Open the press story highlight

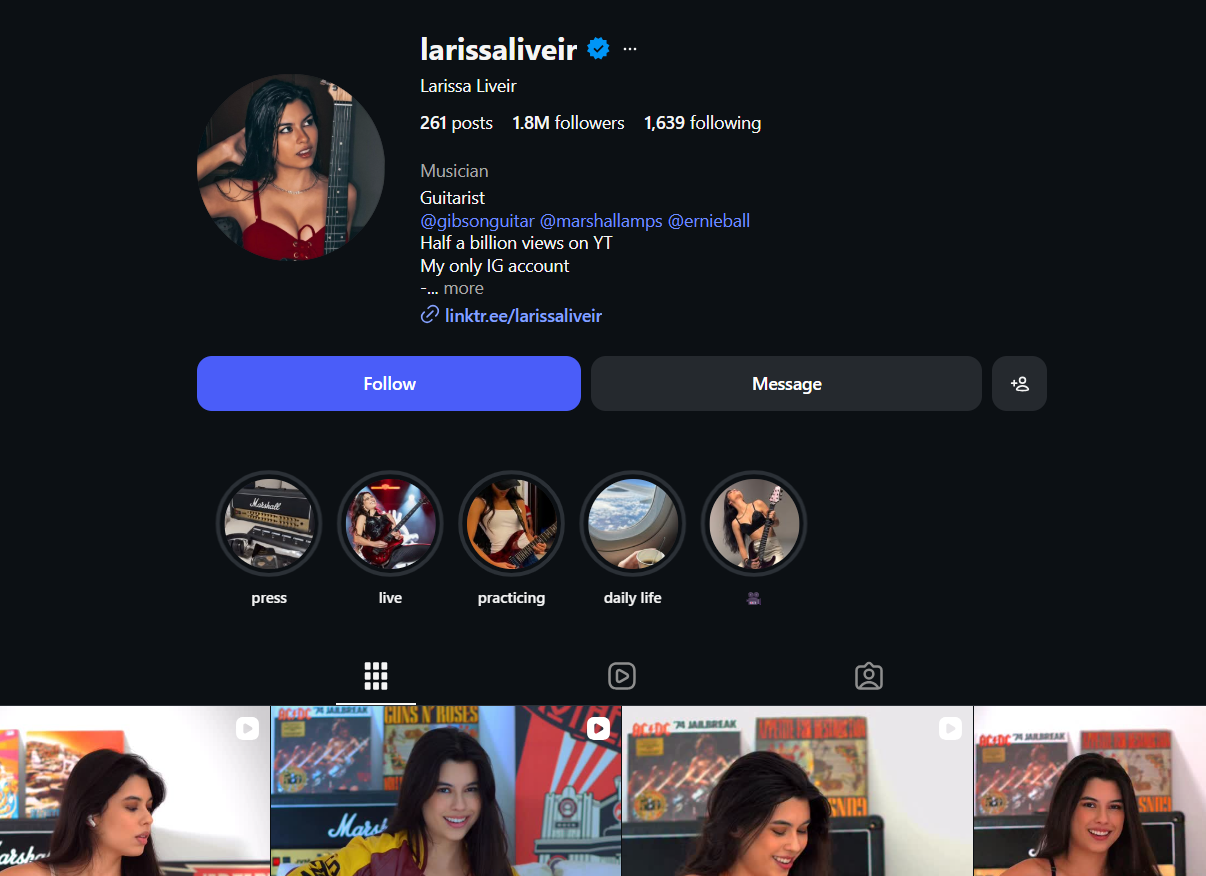269,524
